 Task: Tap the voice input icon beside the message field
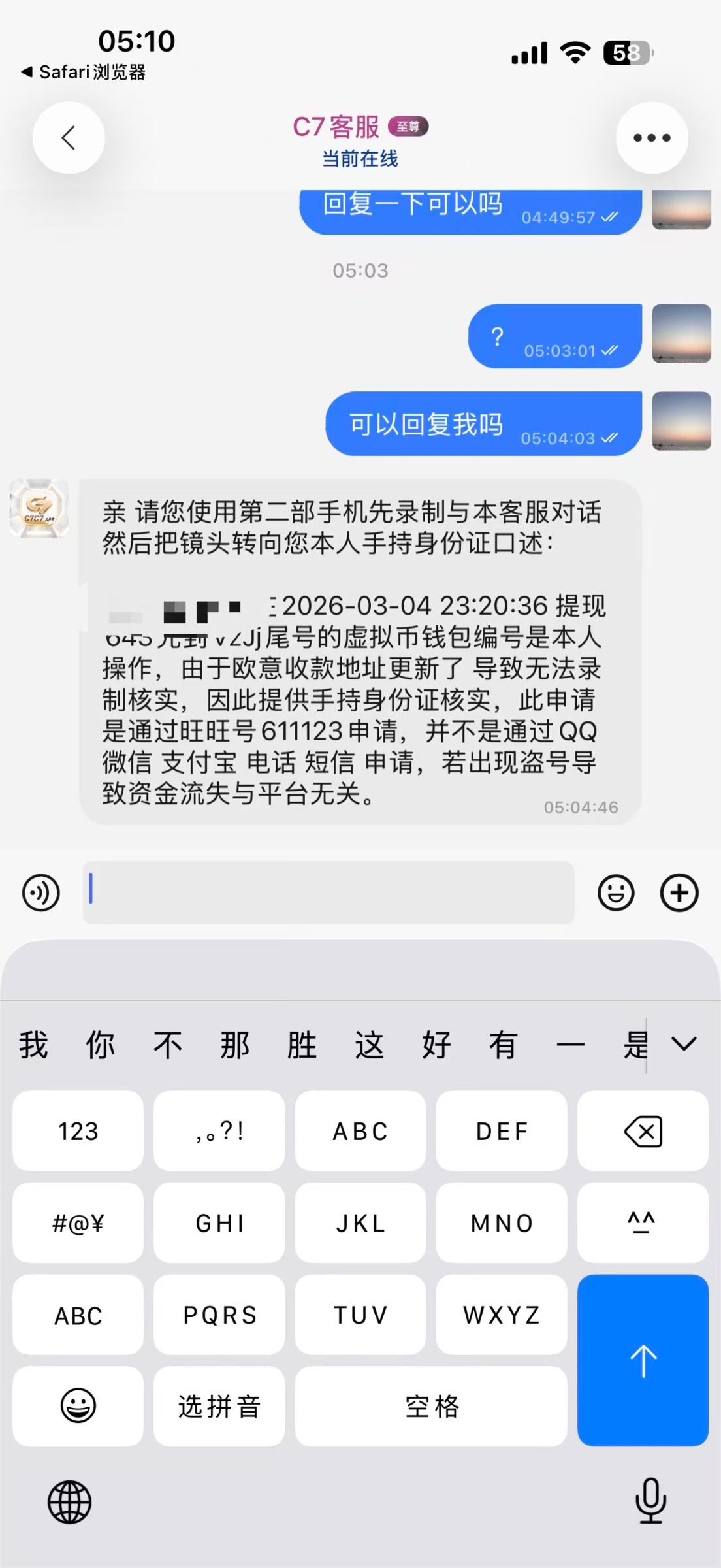[41, 892]
